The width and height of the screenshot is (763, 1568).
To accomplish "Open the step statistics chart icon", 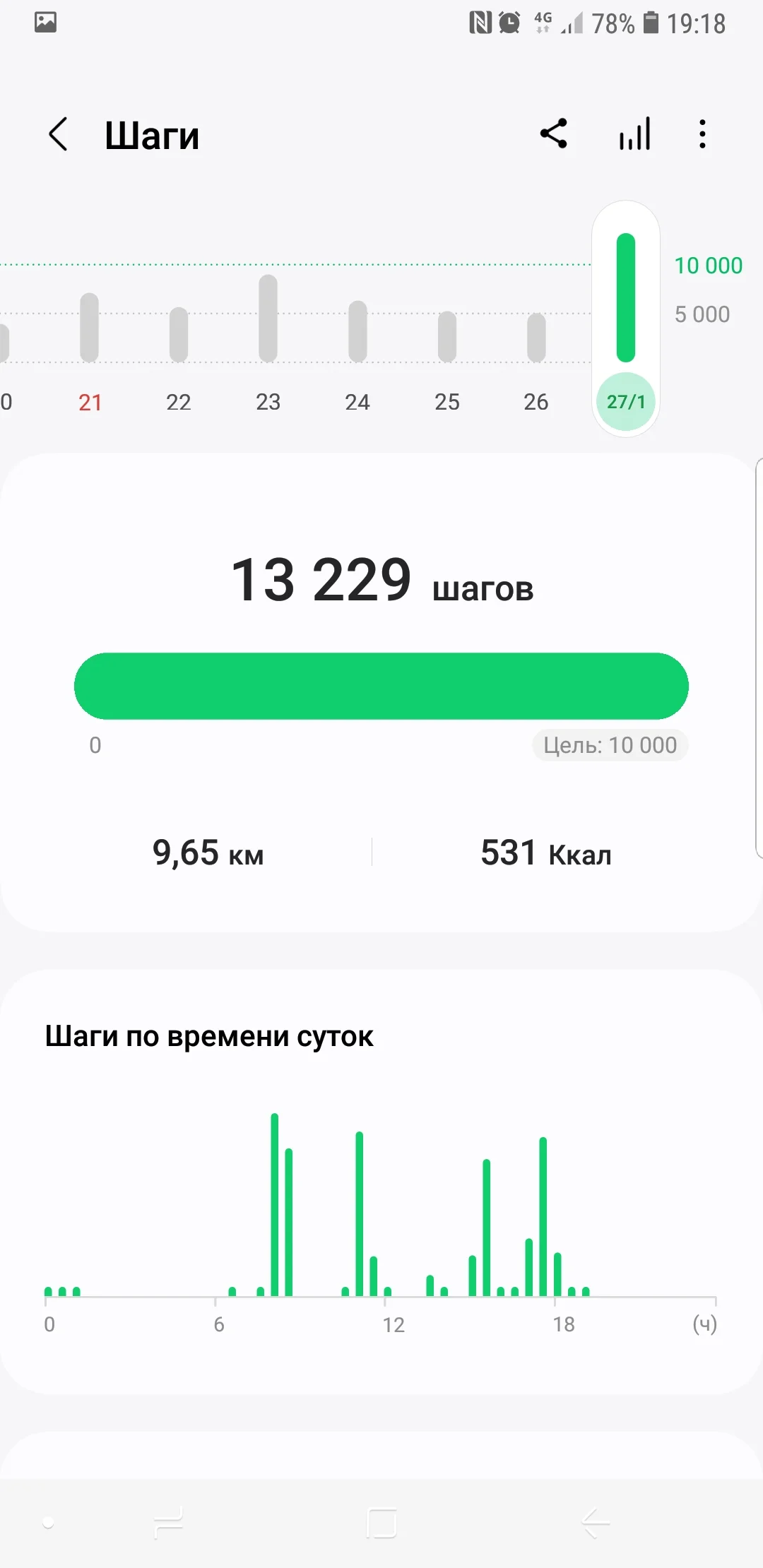I will (x=634, y=133).
